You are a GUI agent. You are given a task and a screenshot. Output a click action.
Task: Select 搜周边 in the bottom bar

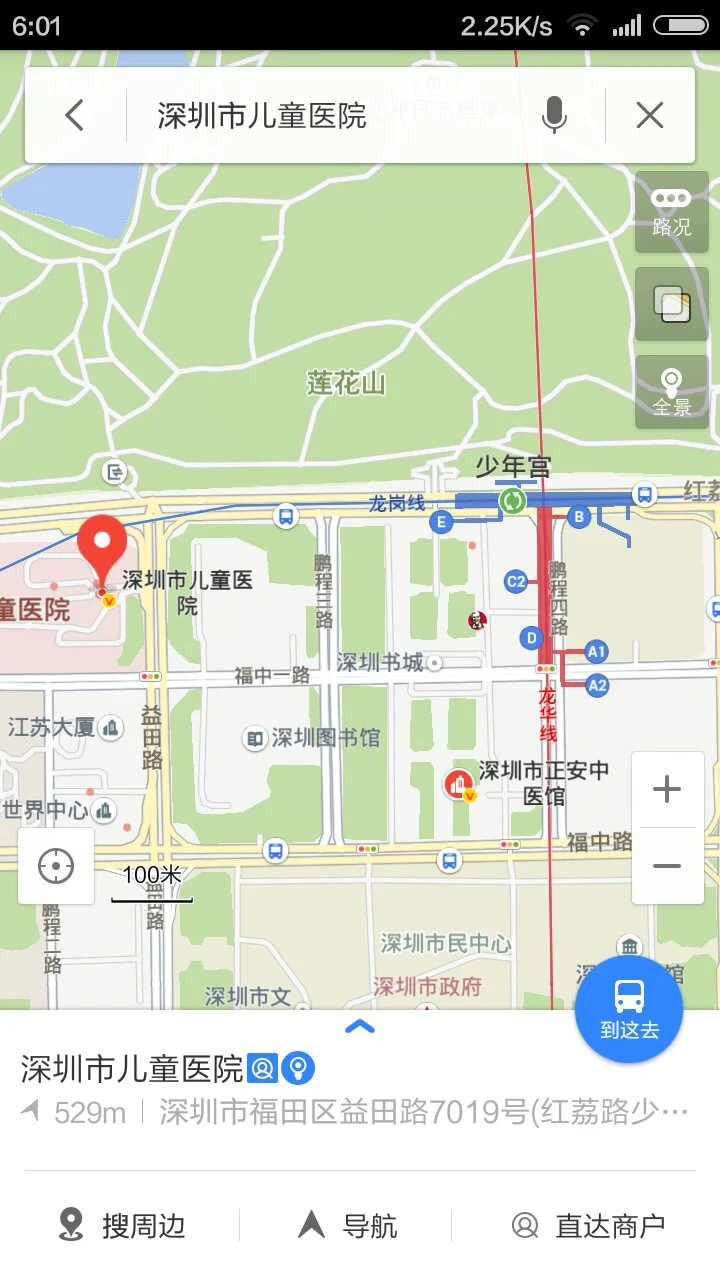[x=120, y=1224]
